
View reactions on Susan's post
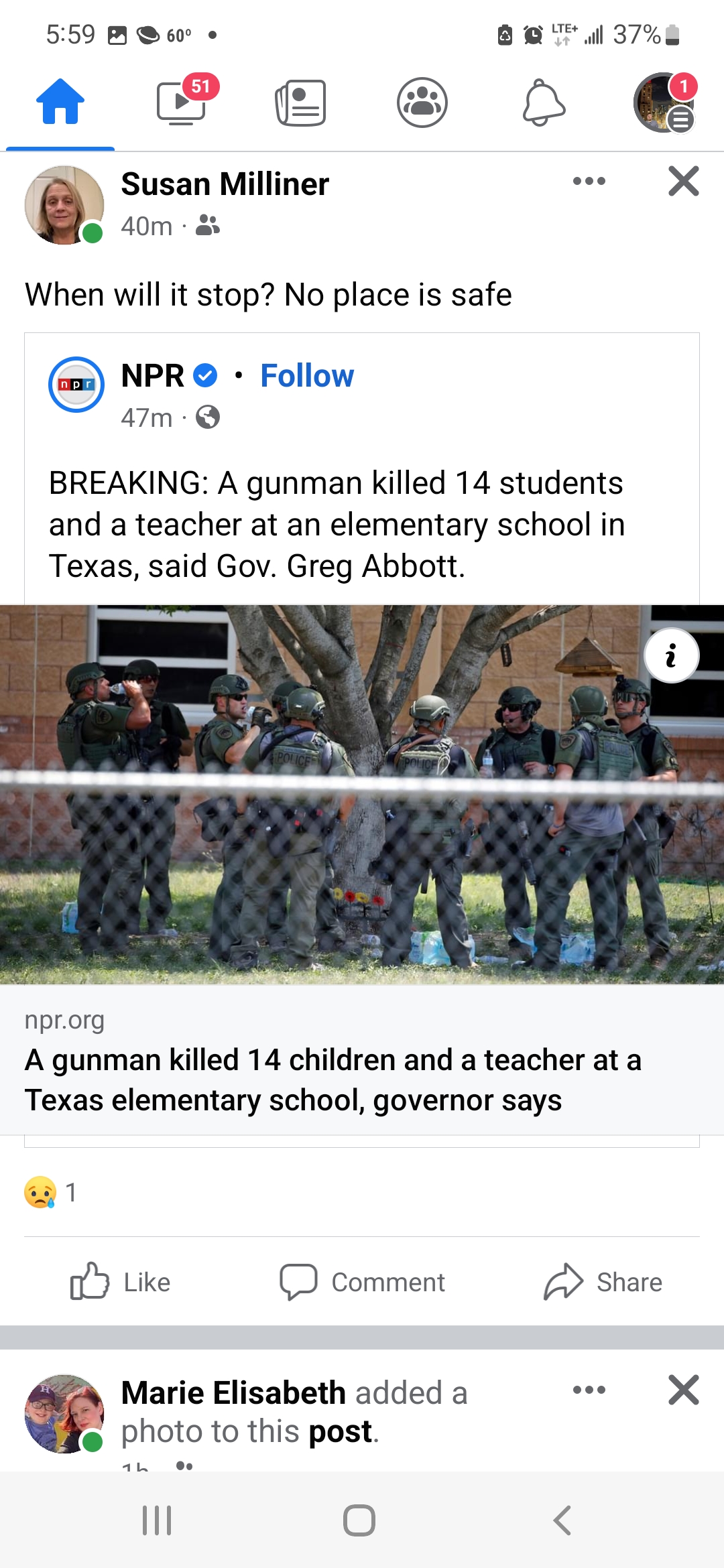click(x=51, y=1193)
